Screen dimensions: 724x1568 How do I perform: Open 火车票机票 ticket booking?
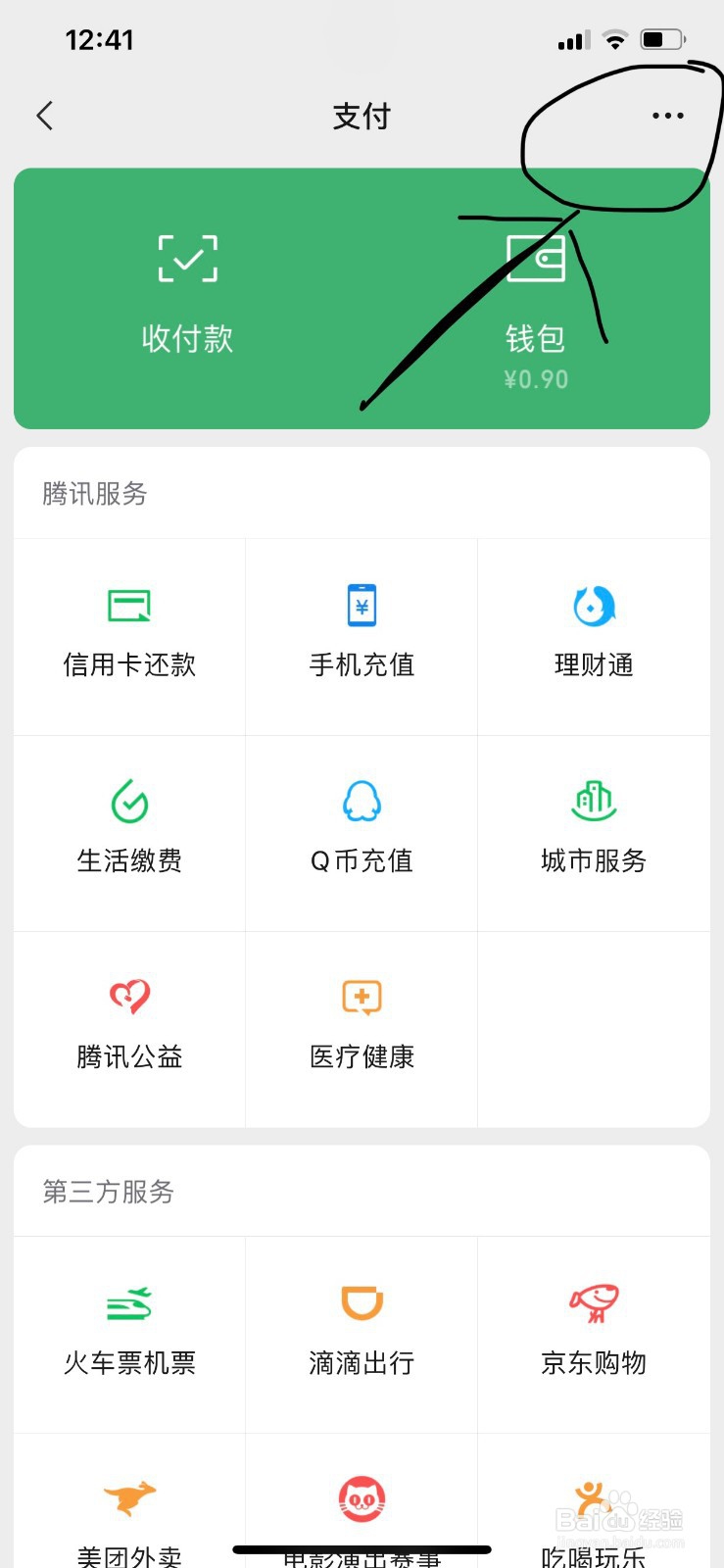(129, 1333)
